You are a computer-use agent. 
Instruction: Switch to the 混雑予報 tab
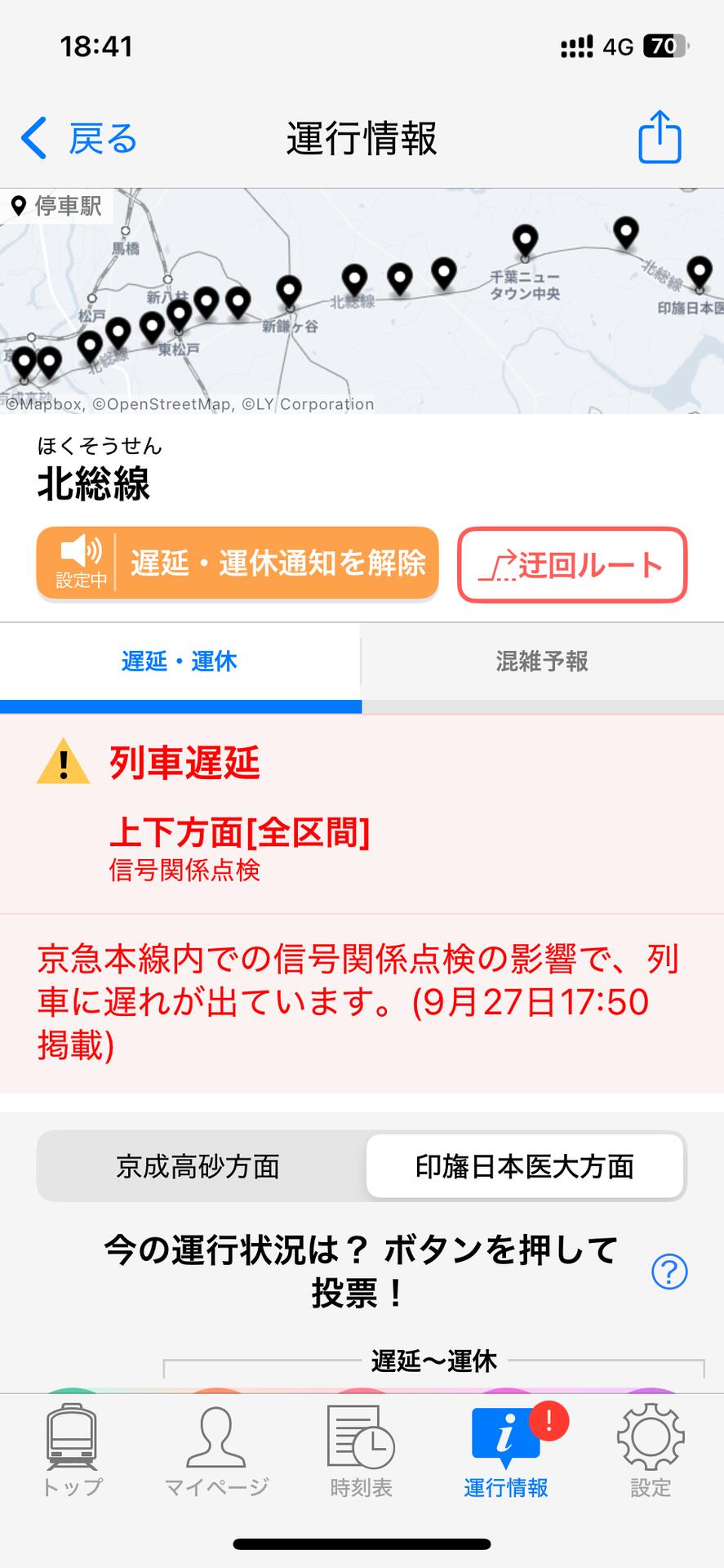coord(542,661)
